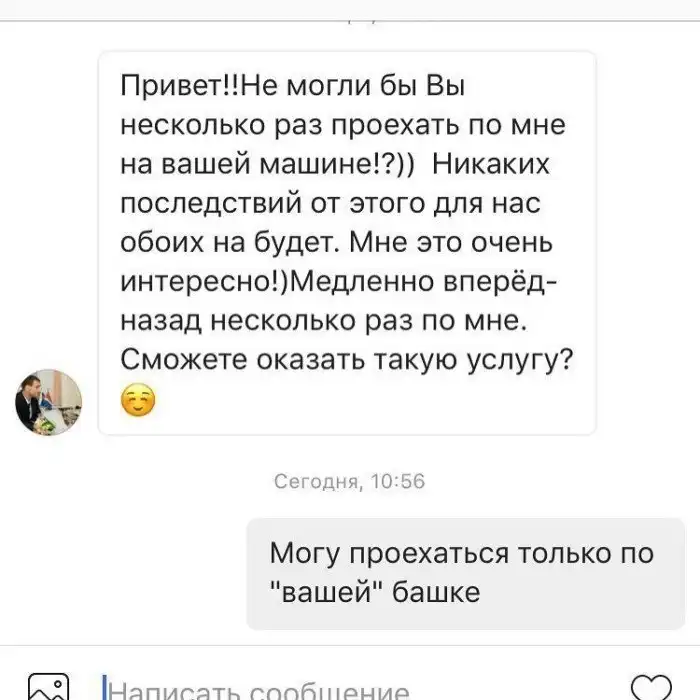Send a heart reaction

(650, 688)
